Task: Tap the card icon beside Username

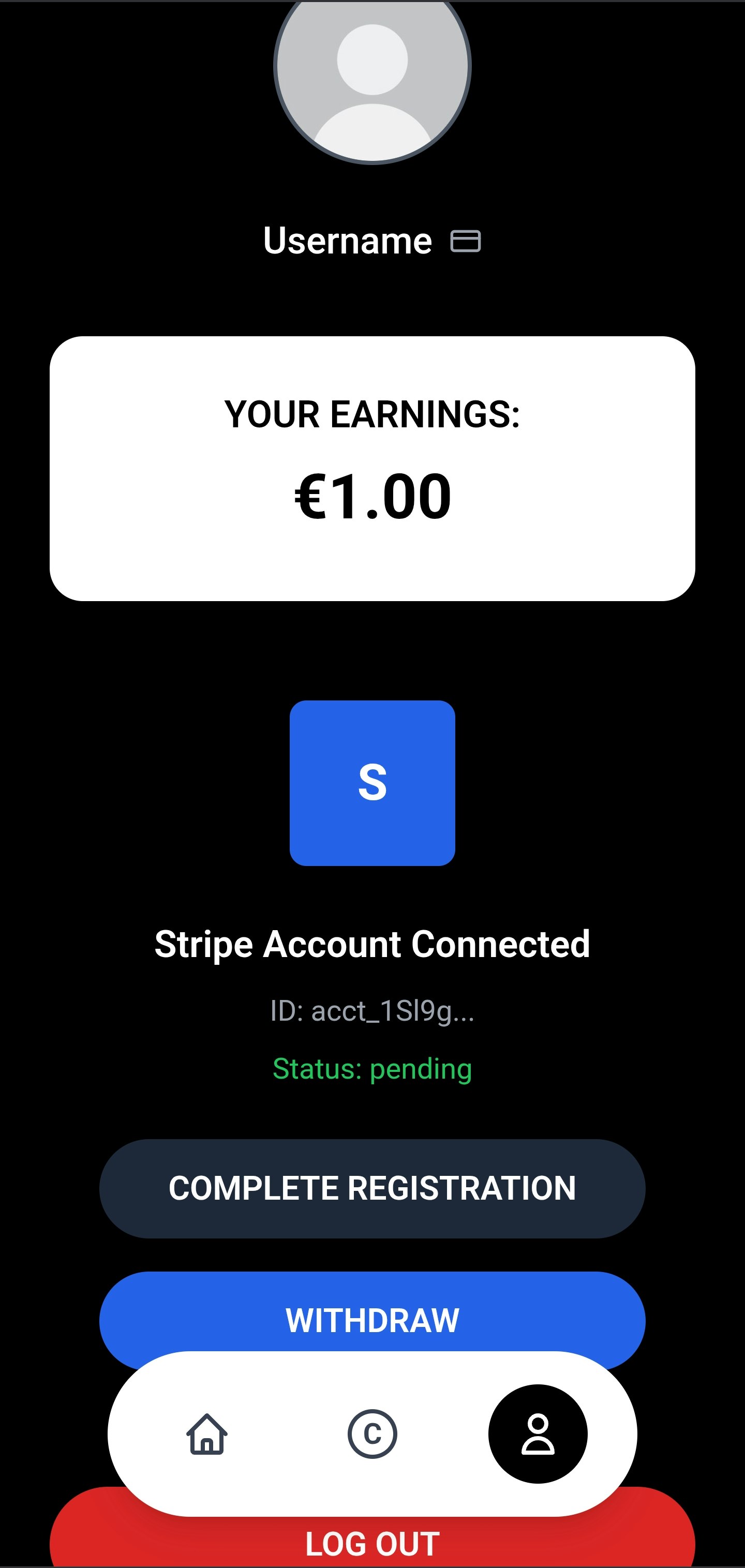Action: pyautogui.click(x=466, y=241)
